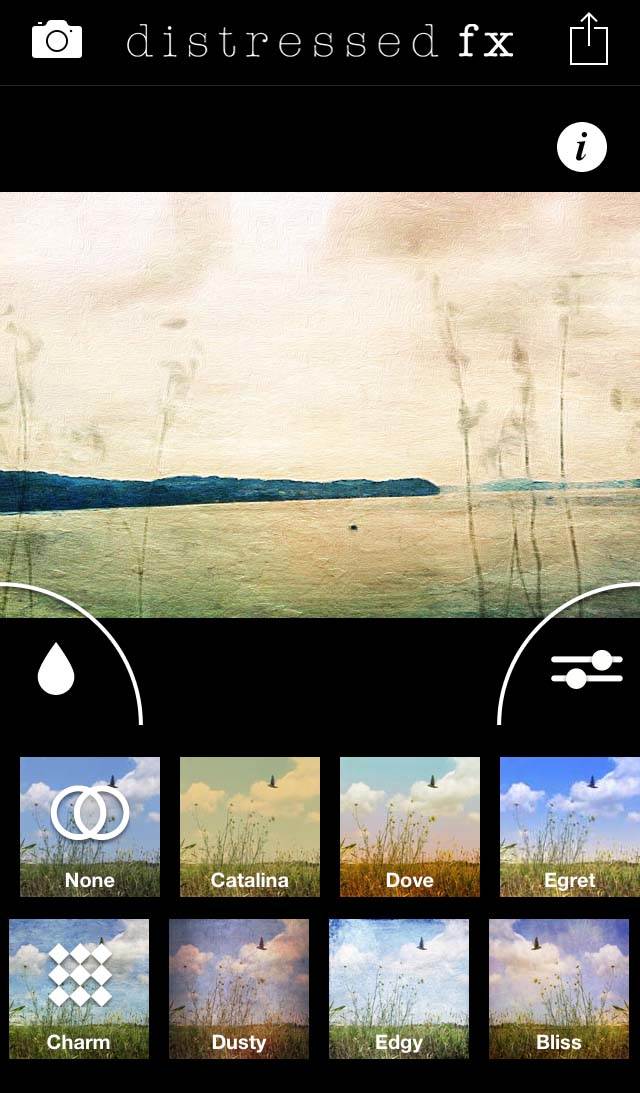Apply the Egret filter
Image resolution: width=640 pixels, height=1093 pixels.
570,827
